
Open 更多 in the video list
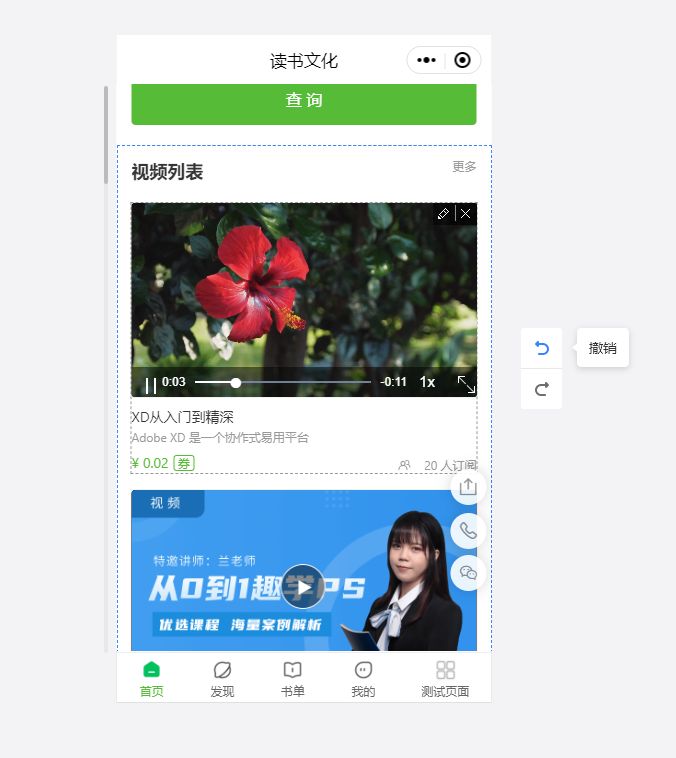tap(464, 167)
